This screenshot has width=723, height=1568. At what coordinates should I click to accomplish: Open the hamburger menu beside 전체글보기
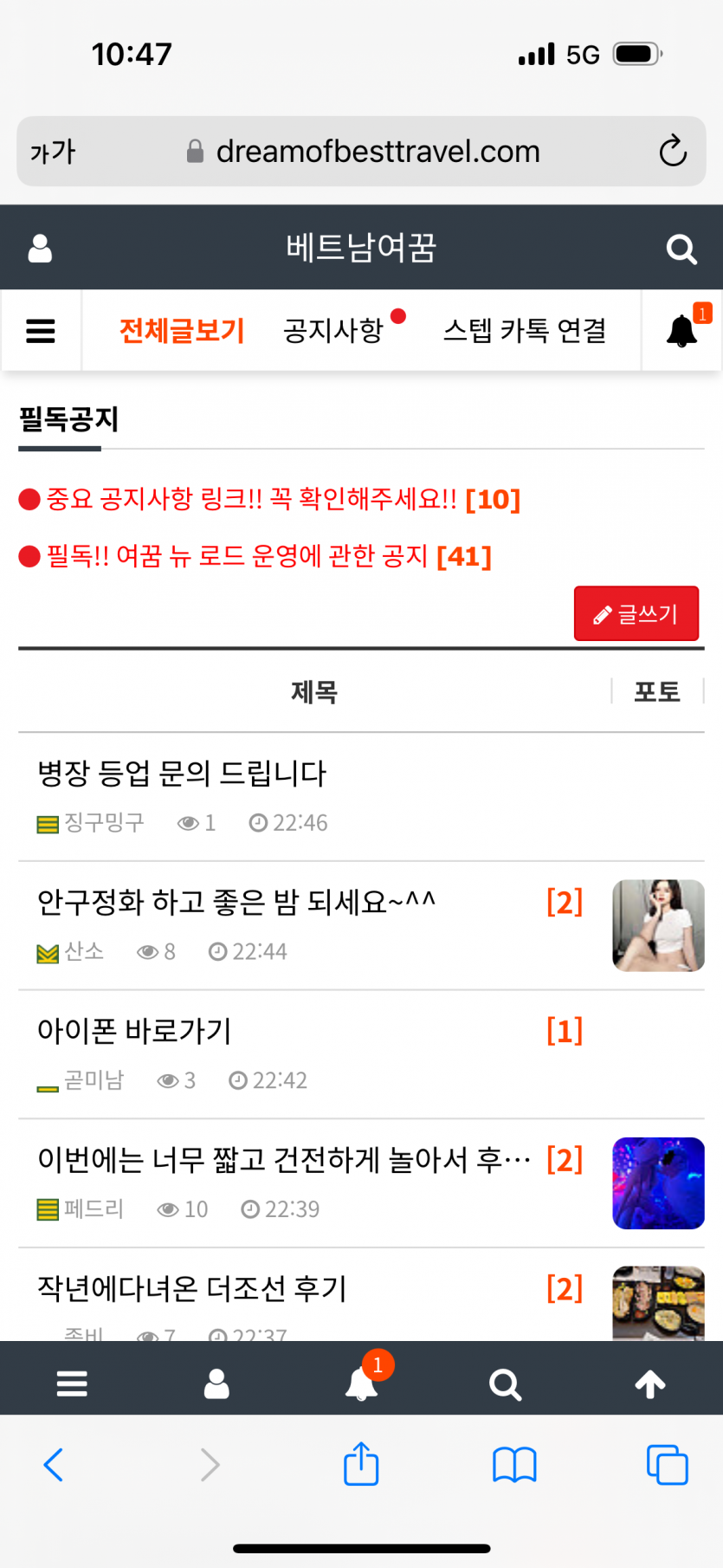(41, 331)
